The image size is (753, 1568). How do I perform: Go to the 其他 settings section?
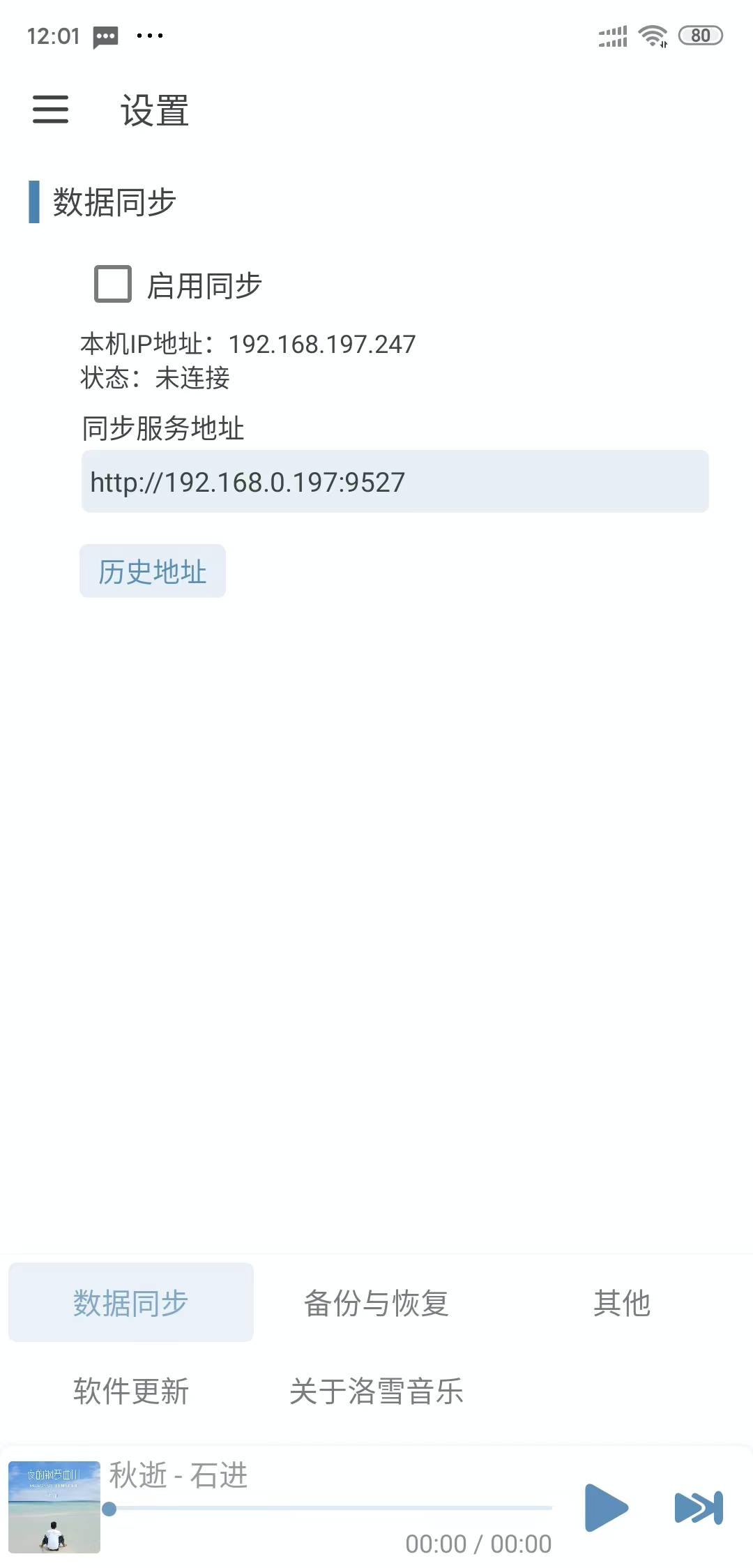click(622, 1302)
